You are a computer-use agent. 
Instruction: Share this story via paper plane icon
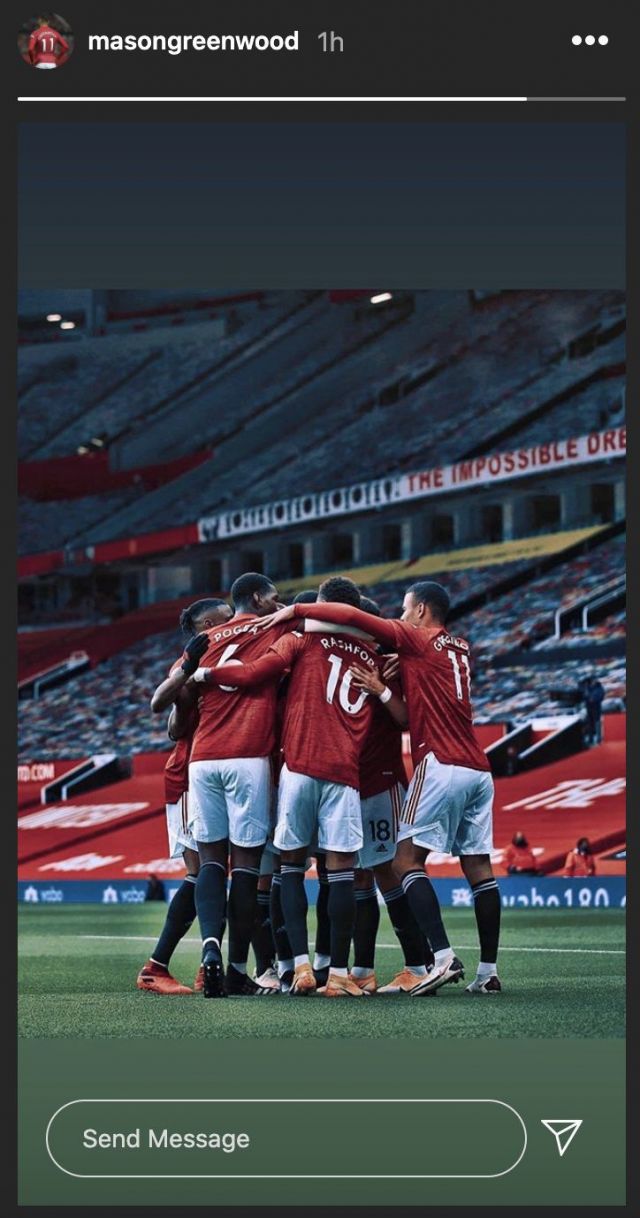click(561, 1138)
